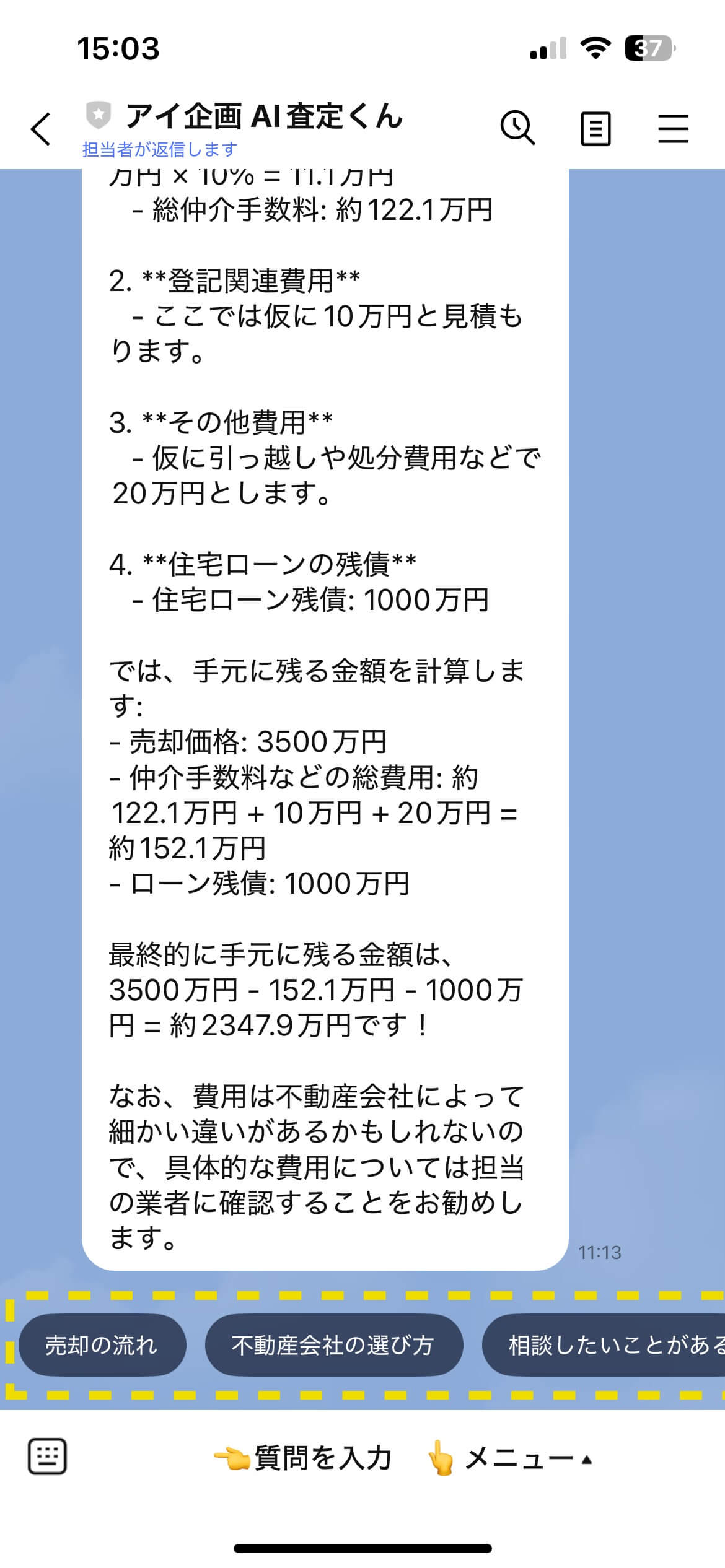Switch to keyboard input icon
This screenshot has height=1568, width=725.
coord(47,1457)
